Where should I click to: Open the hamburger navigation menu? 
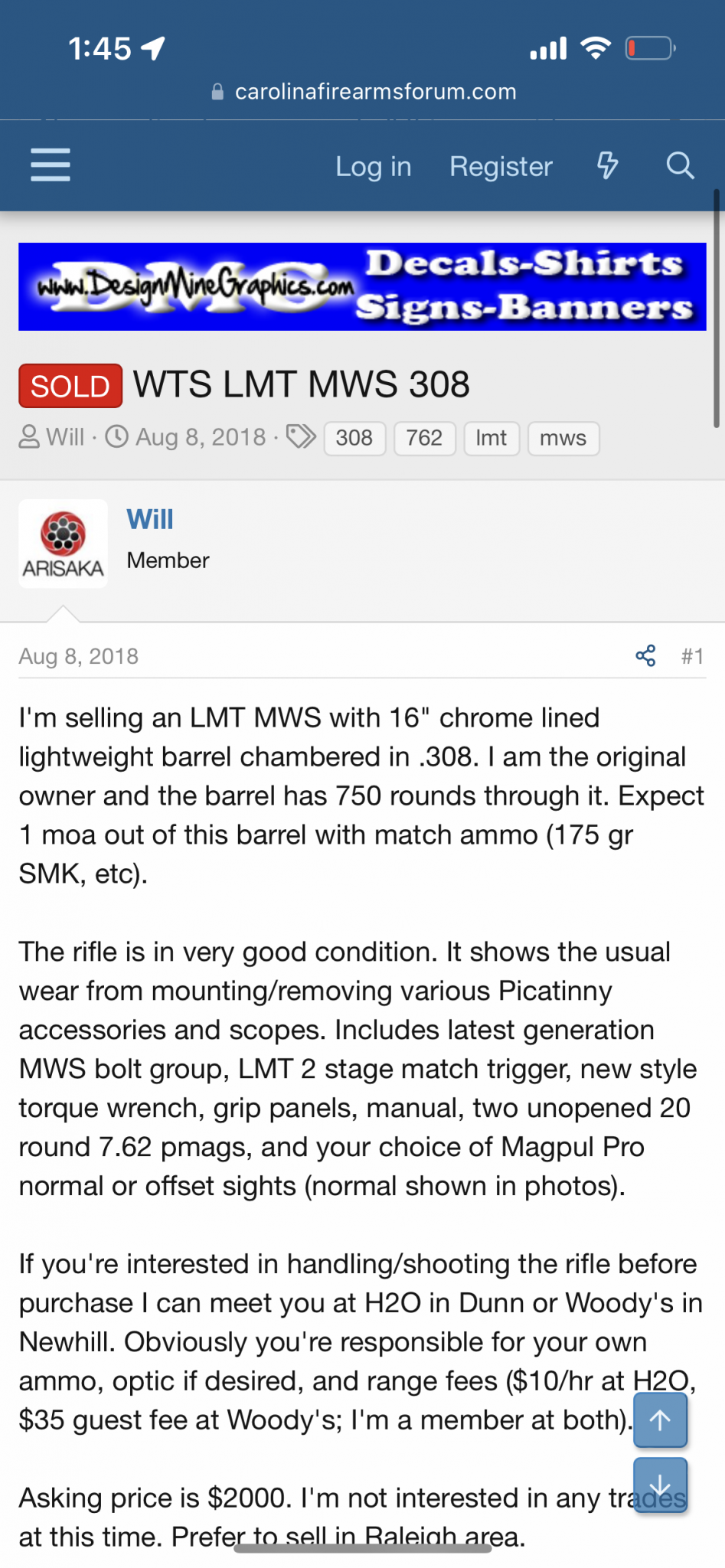click(51, 165)
